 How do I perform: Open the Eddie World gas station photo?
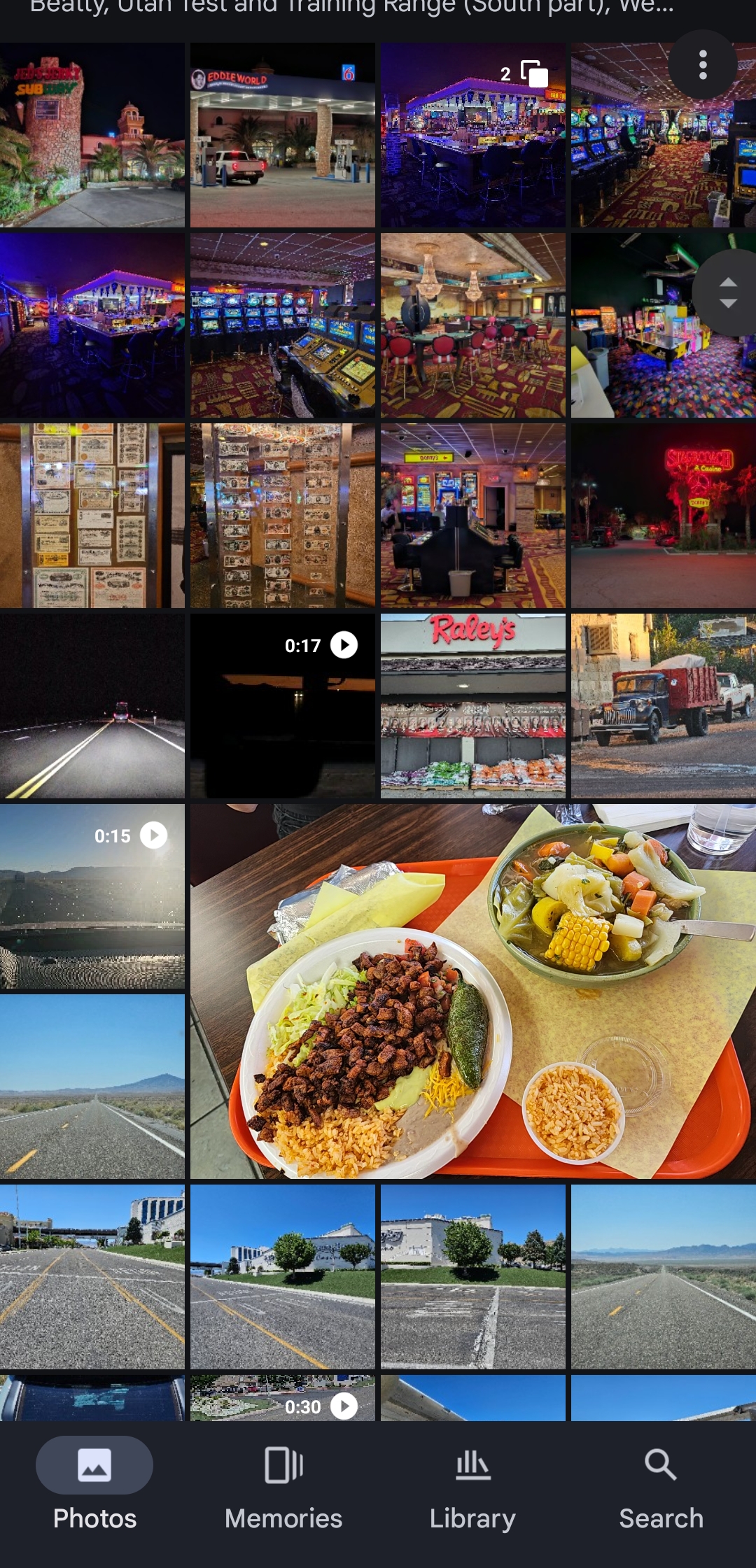click(283, 135)
